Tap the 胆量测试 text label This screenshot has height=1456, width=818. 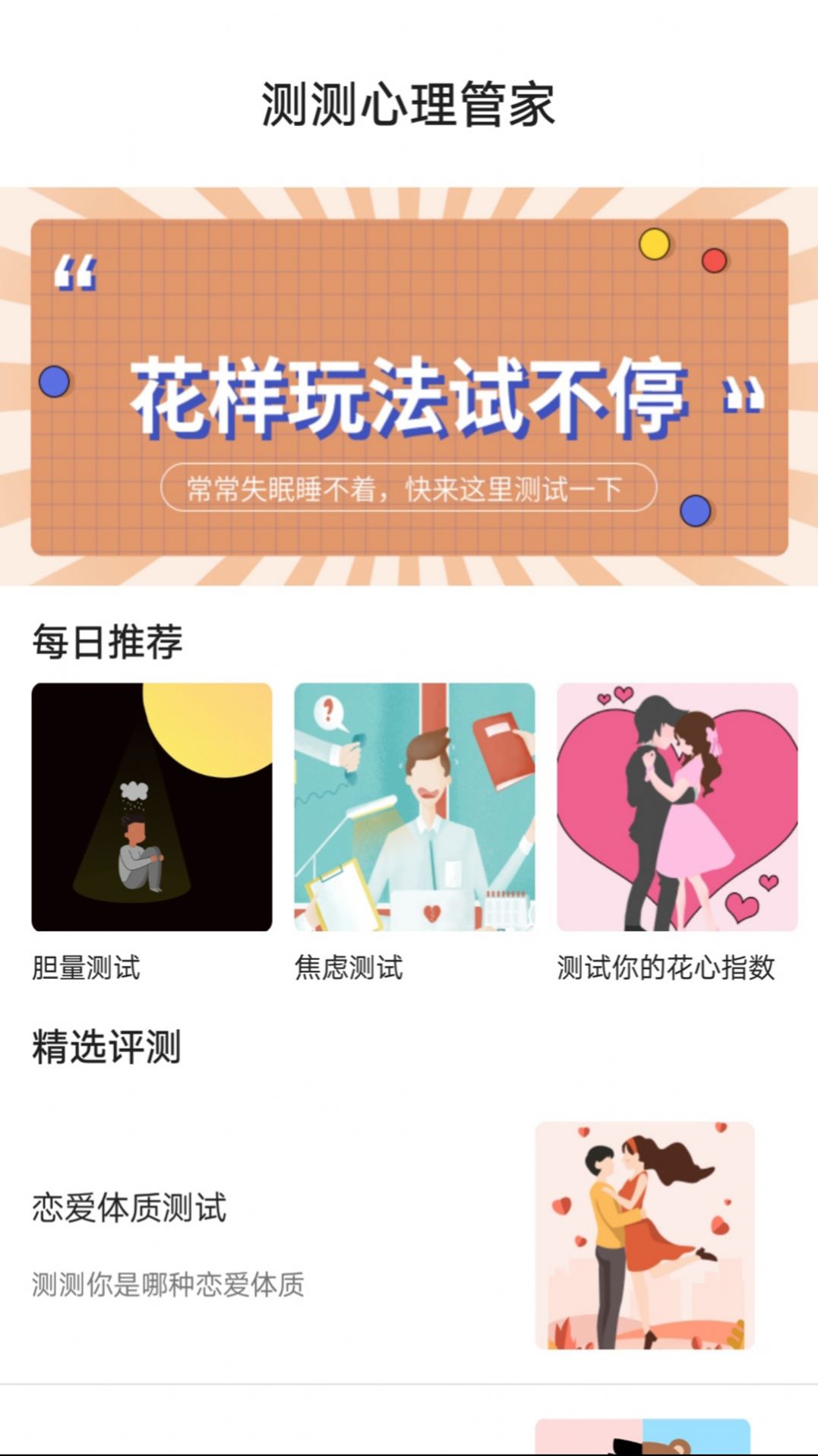(88, 967)
